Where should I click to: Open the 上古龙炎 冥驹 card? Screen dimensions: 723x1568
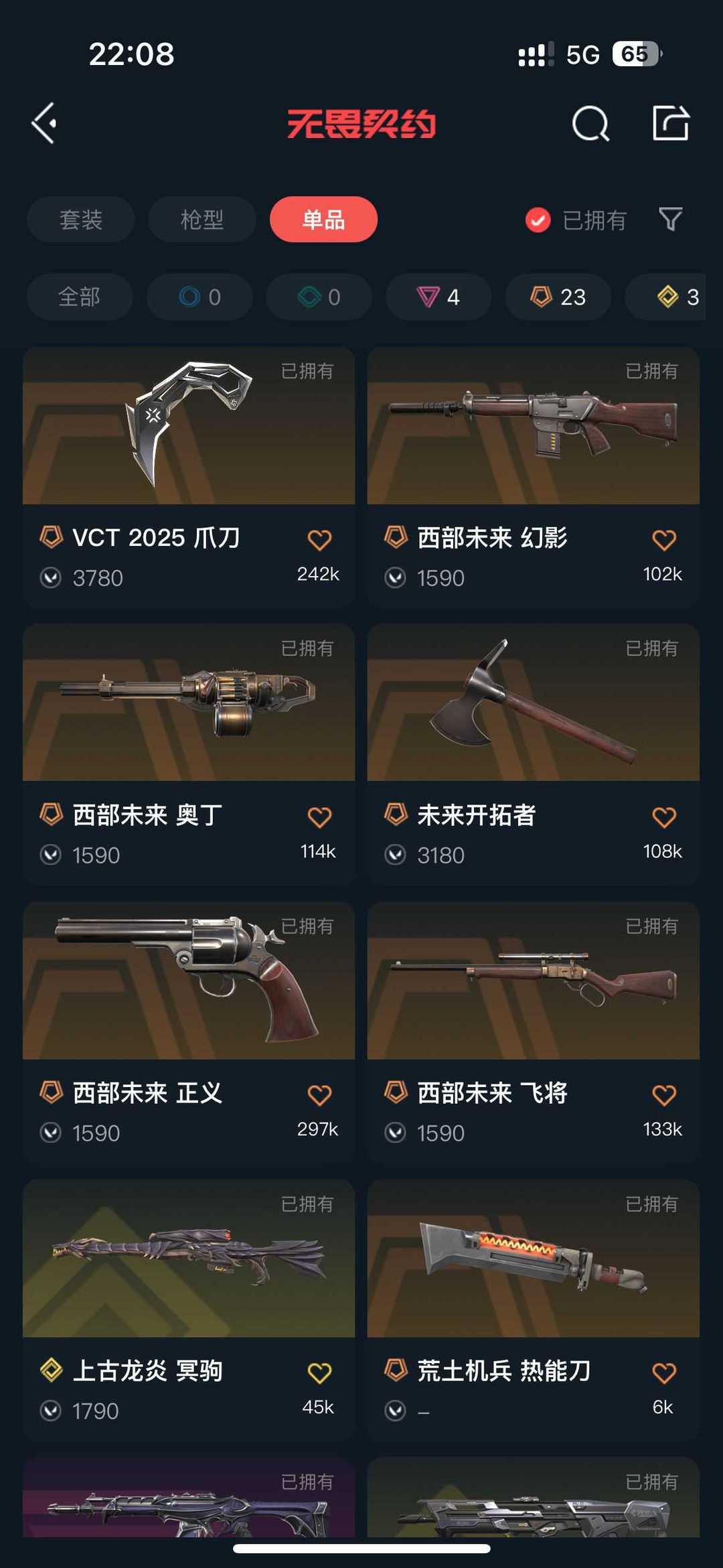coord(189,1310)
